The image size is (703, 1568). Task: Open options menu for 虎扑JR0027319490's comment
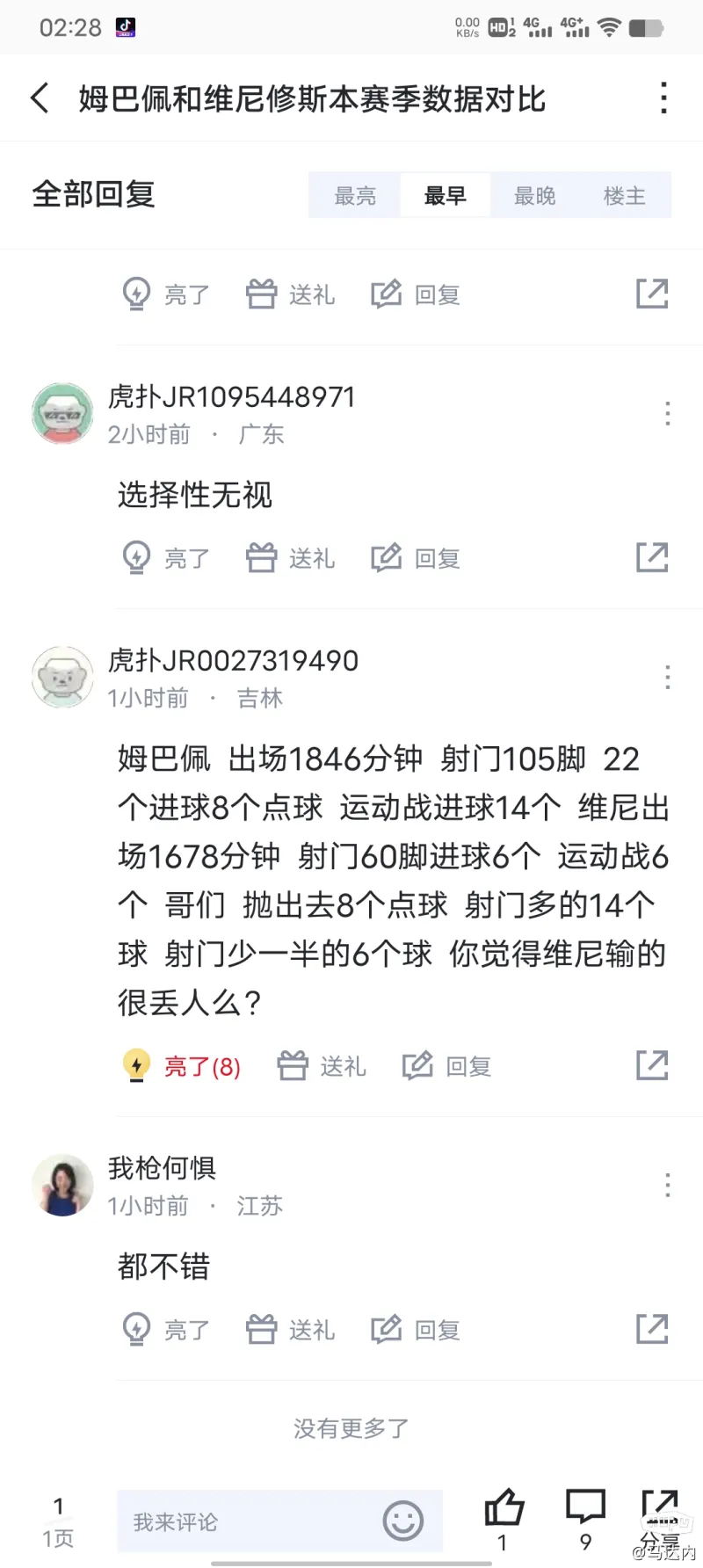tap(667, 677)
